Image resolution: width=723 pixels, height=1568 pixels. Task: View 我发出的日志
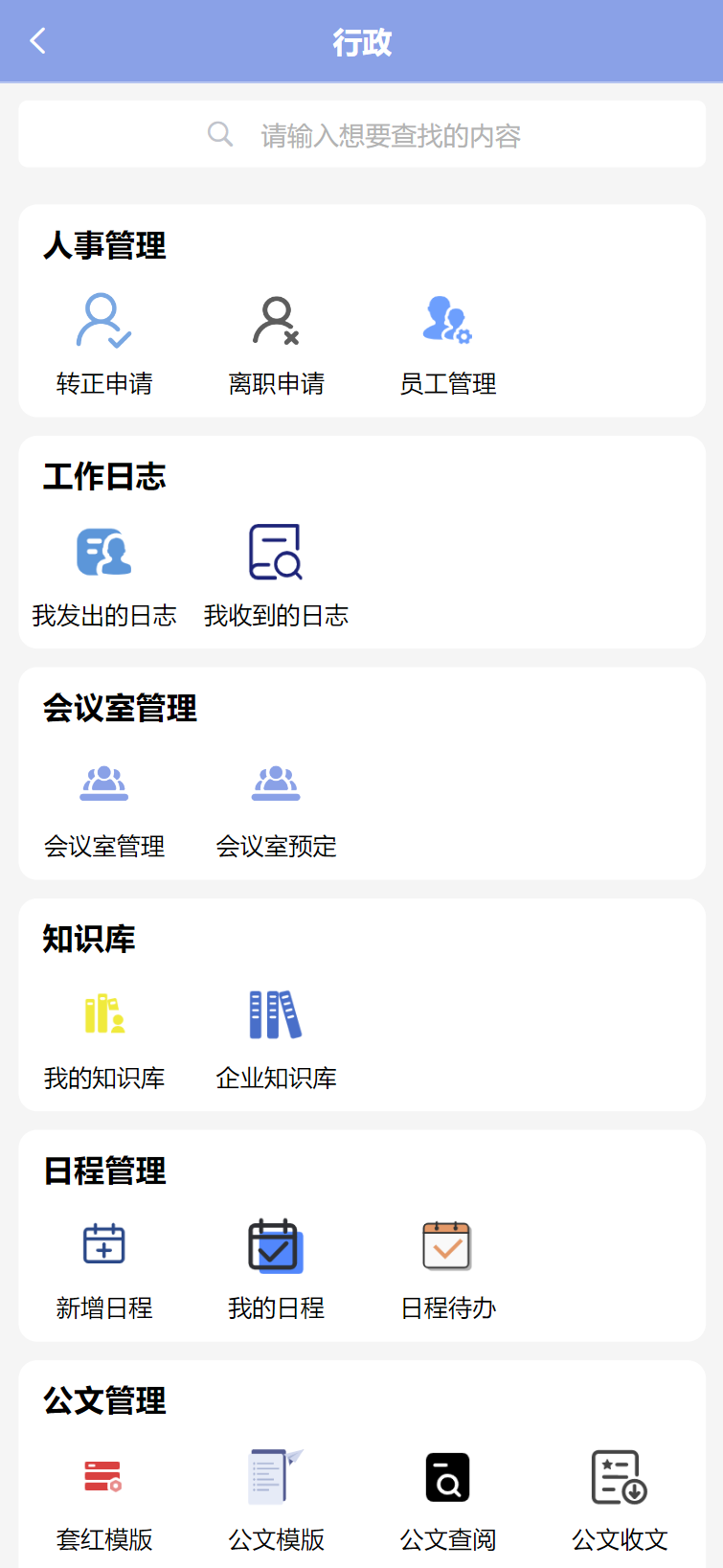[x=104, y=576]
